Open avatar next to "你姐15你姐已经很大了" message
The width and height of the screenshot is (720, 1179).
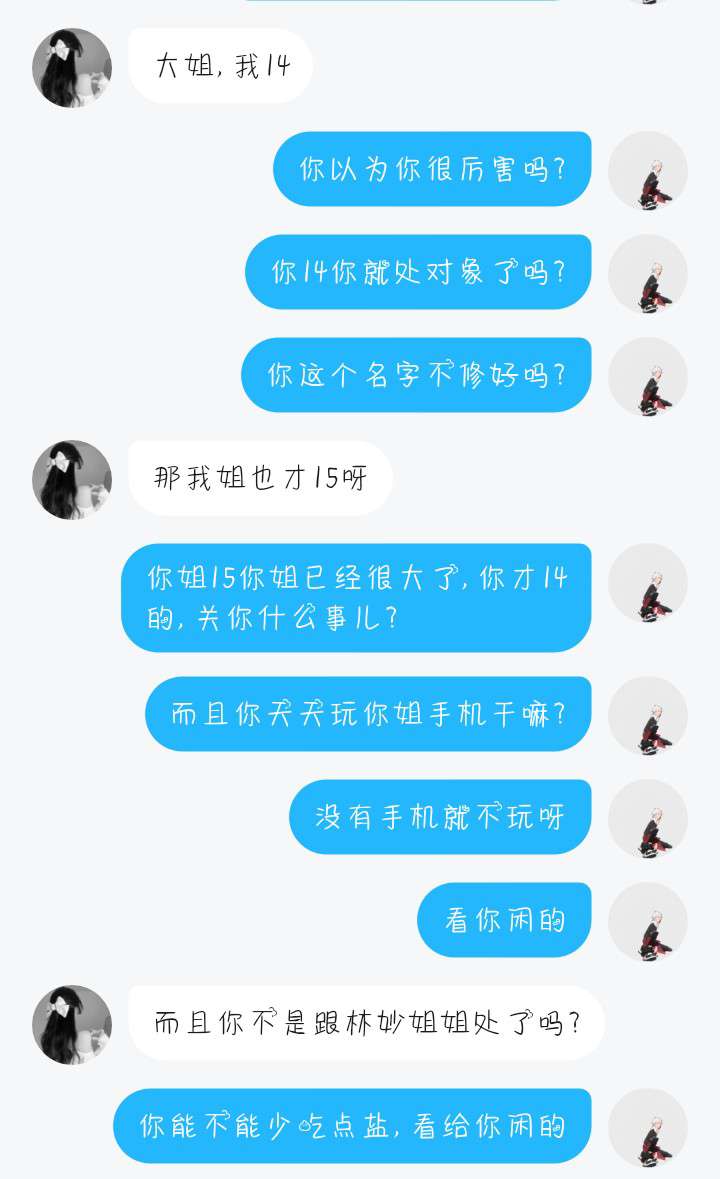648,583
